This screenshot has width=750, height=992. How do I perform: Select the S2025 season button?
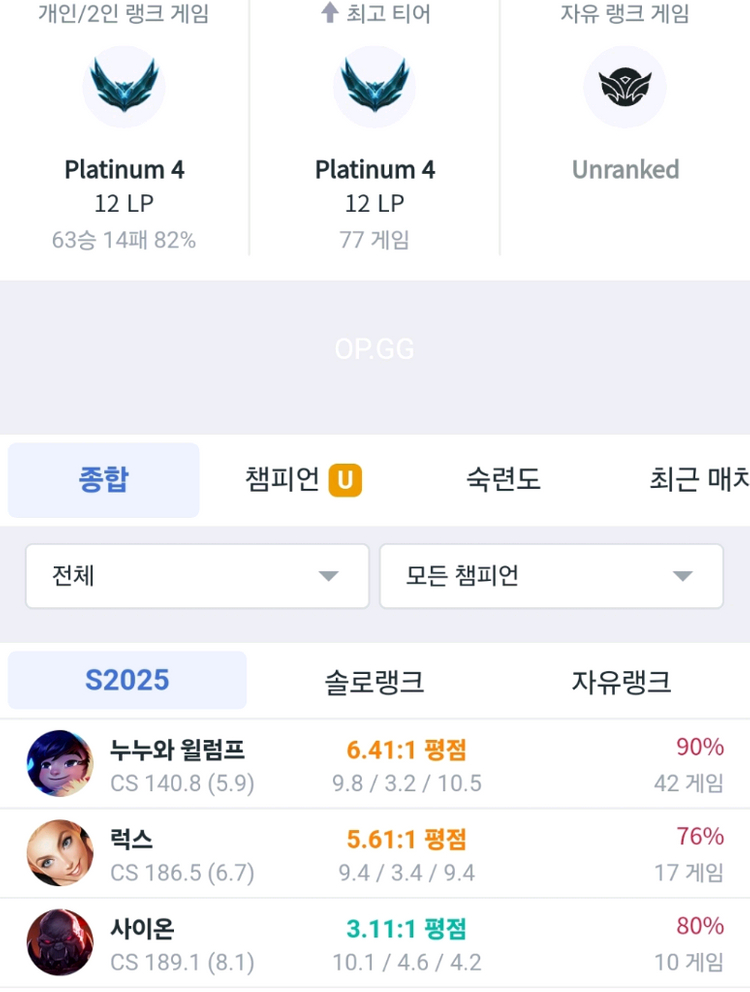point(126,678)
